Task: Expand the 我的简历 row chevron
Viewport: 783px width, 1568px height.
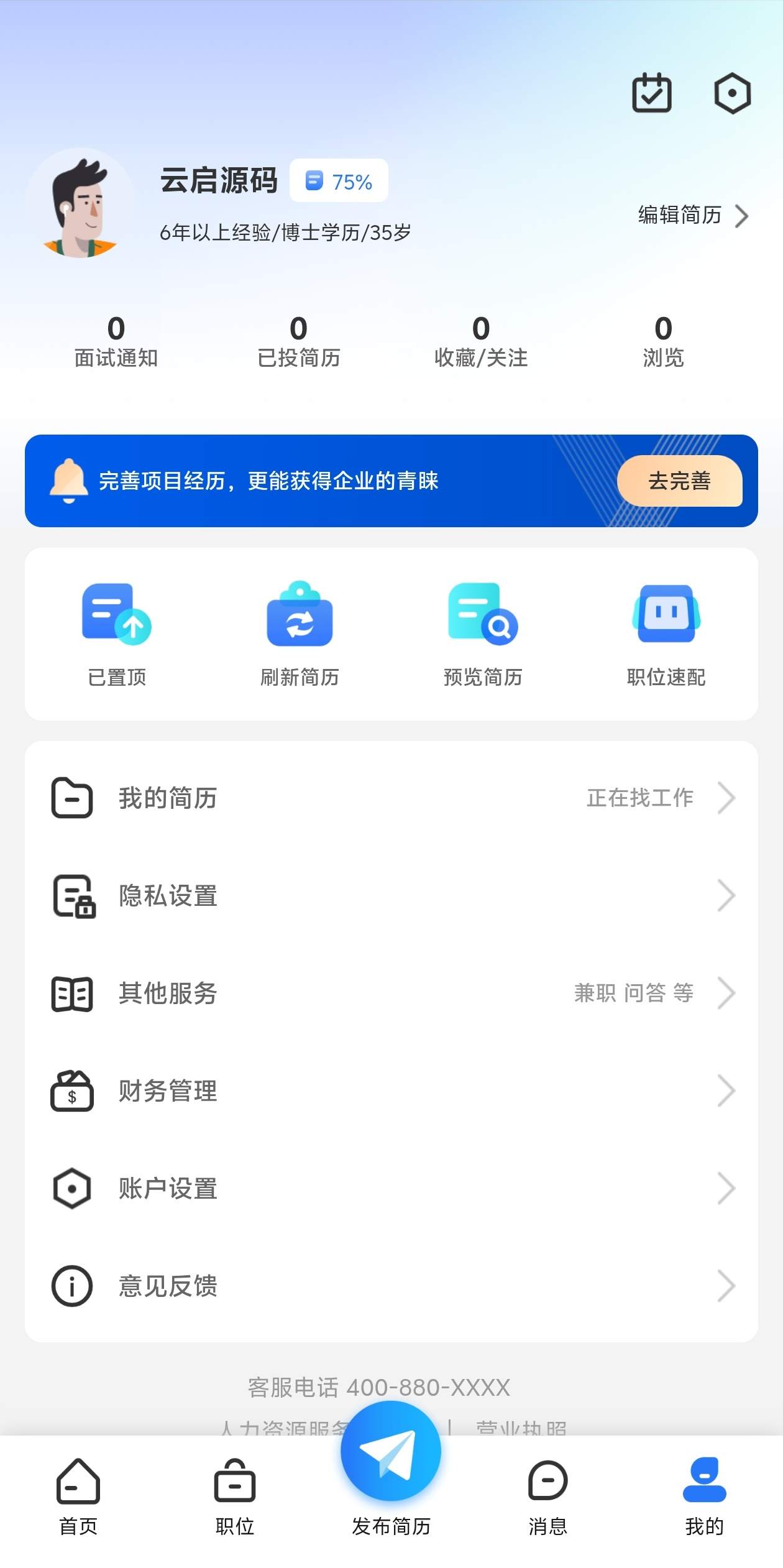Action: click(728, 798)
